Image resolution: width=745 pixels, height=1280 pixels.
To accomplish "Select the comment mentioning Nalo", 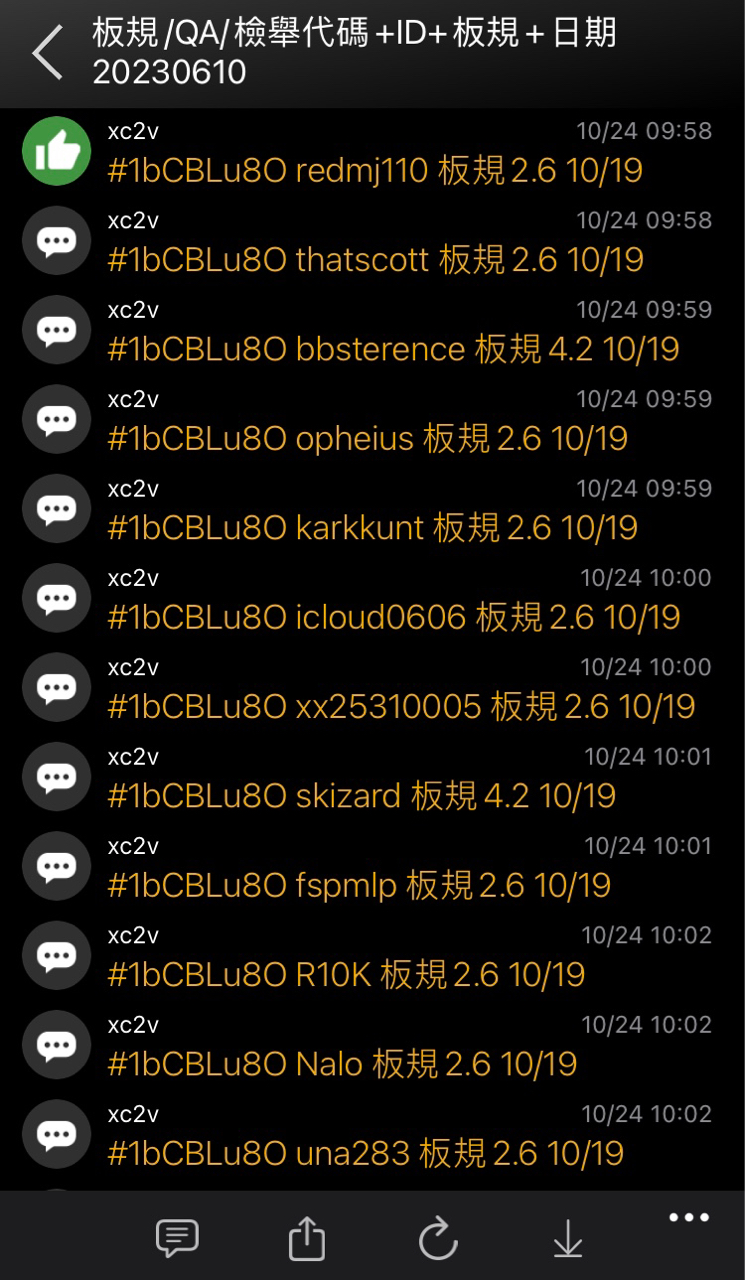I will (372, 1045).
